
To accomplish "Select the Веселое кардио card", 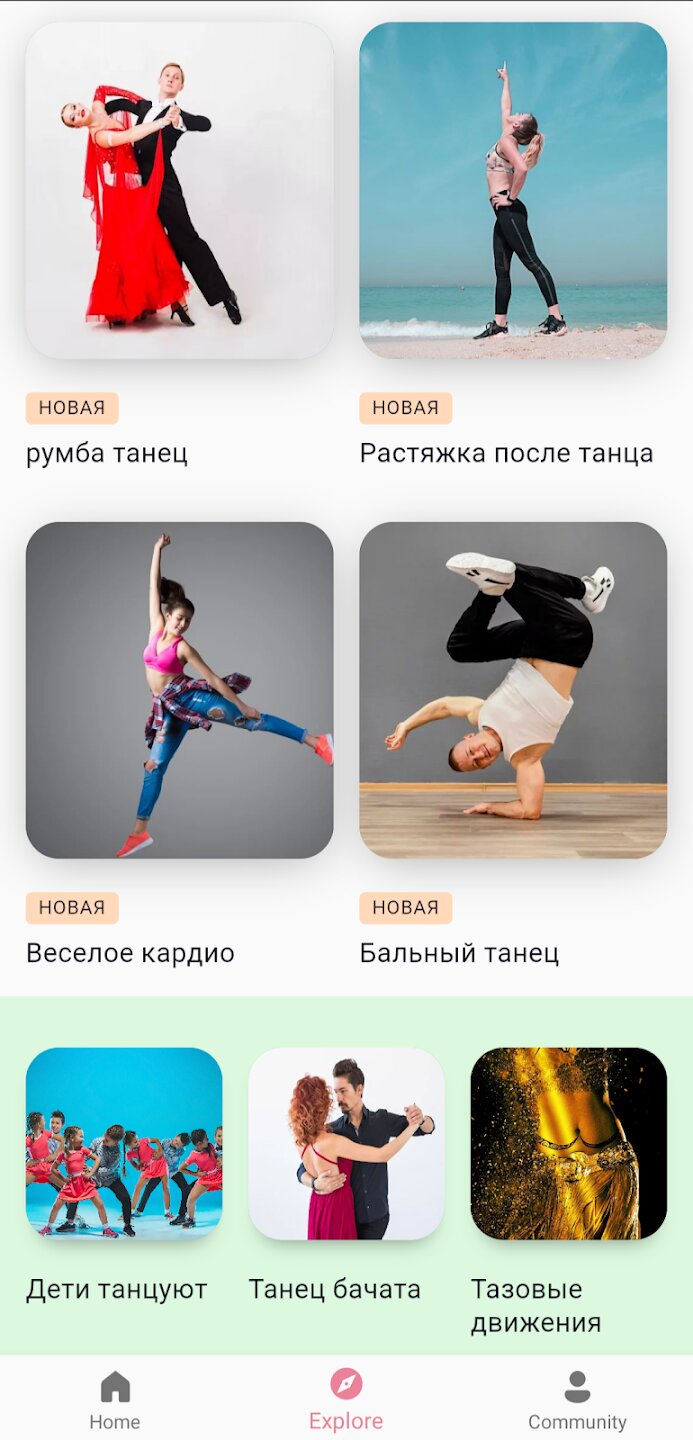I will [179, 690].
